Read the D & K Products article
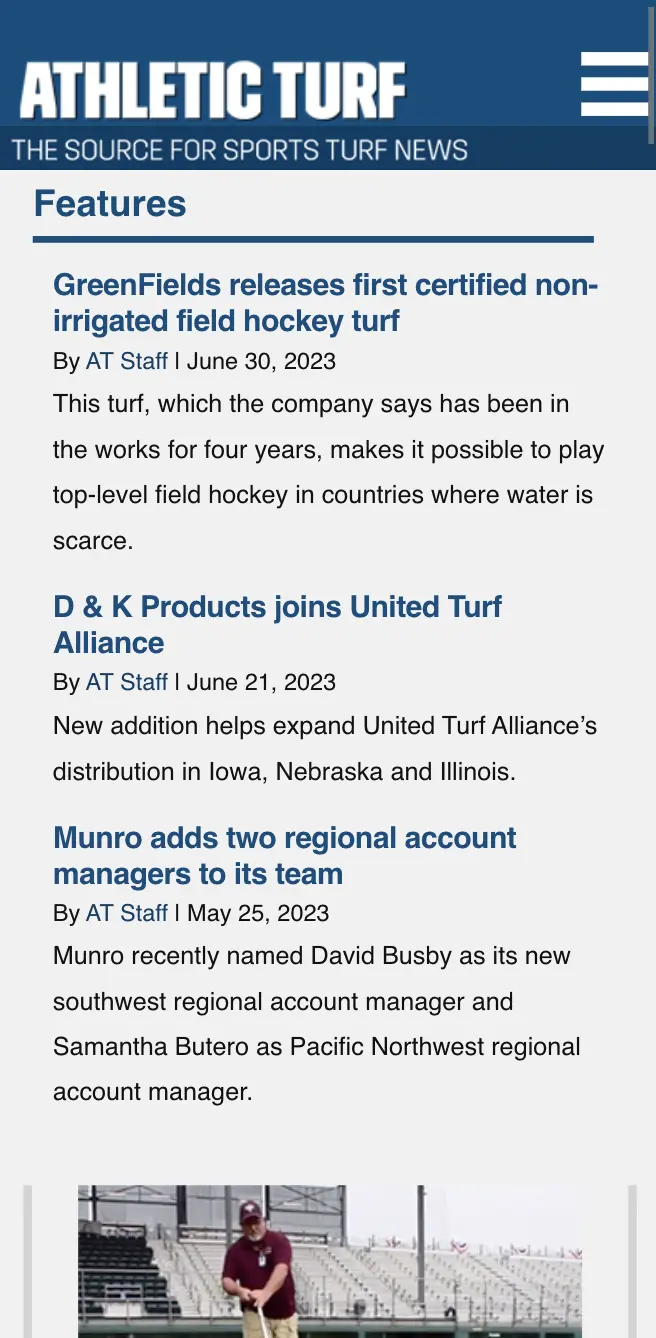This screenshot has height=1338, width=656. (x=277, y=624)
